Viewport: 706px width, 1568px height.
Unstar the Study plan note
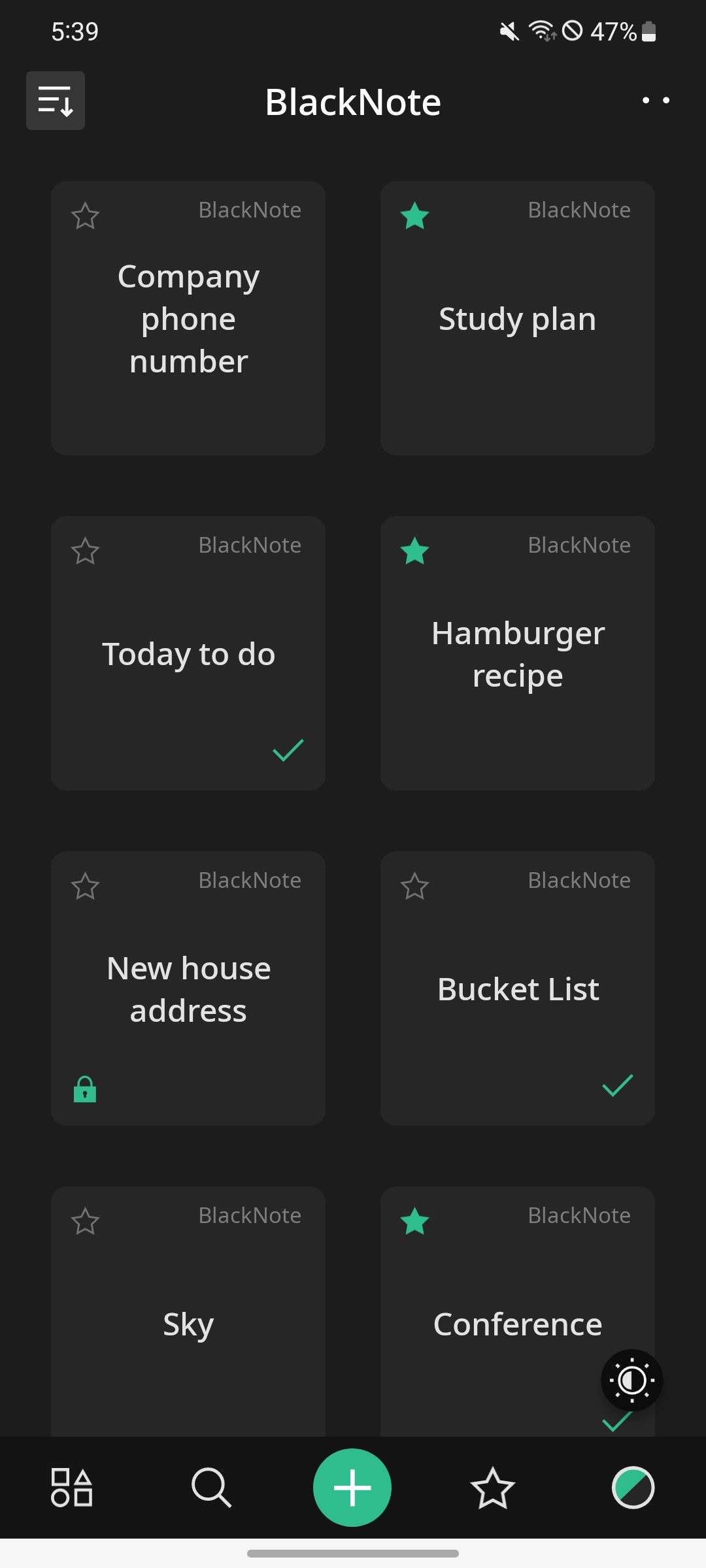pyautogui.click(x=416, y=218)
